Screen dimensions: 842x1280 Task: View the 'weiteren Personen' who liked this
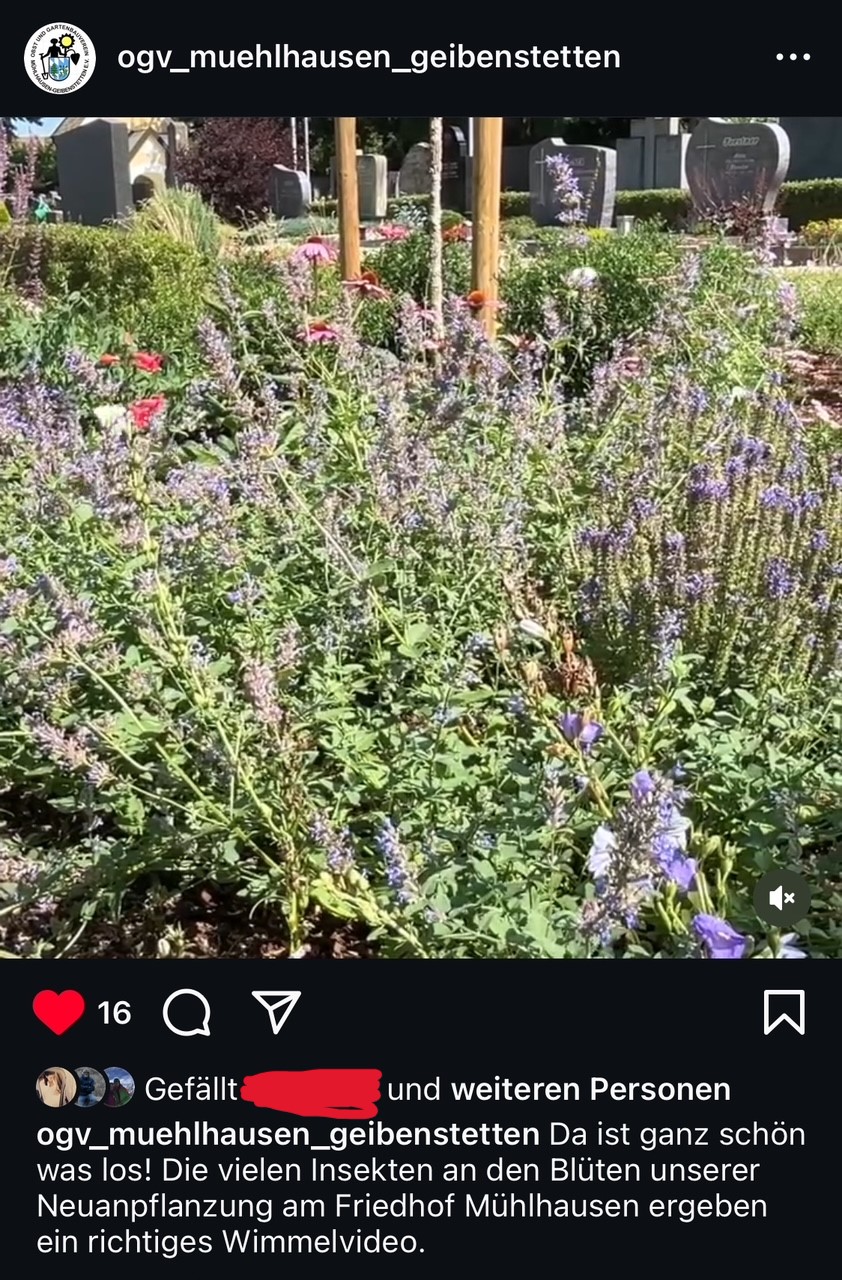[590, 1089]
